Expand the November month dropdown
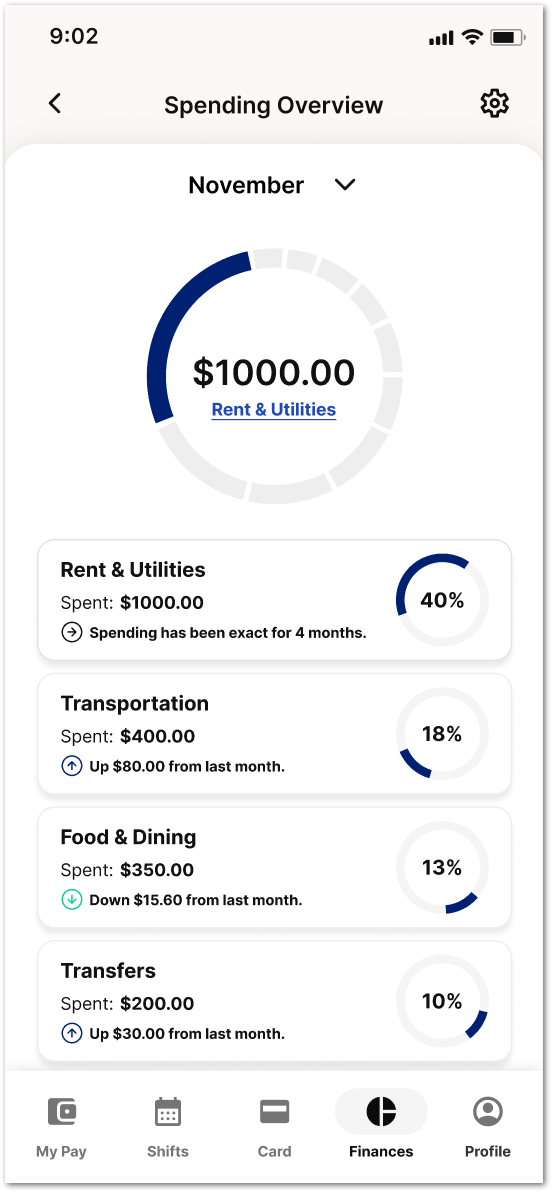This screenshot has height=1192, width=552. [273, 185]
